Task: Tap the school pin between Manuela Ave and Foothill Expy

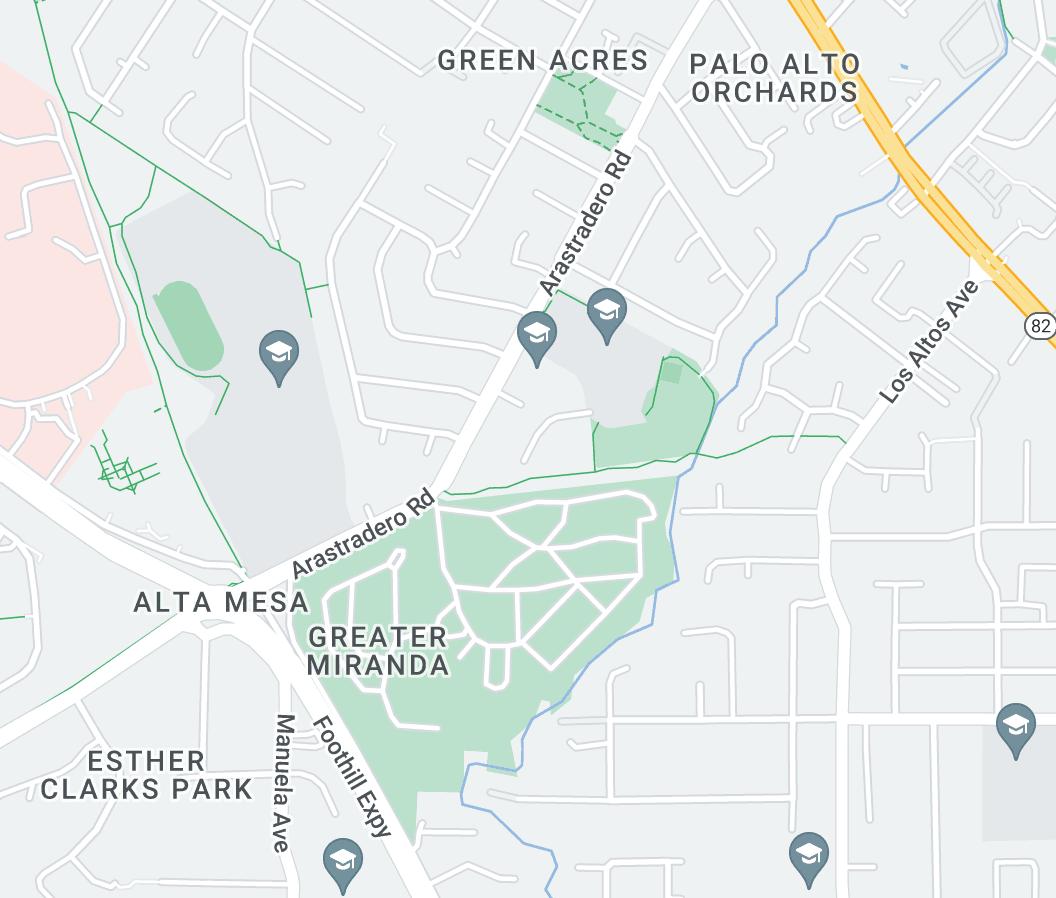Action: pyautogui.click(x=343, y=862)
